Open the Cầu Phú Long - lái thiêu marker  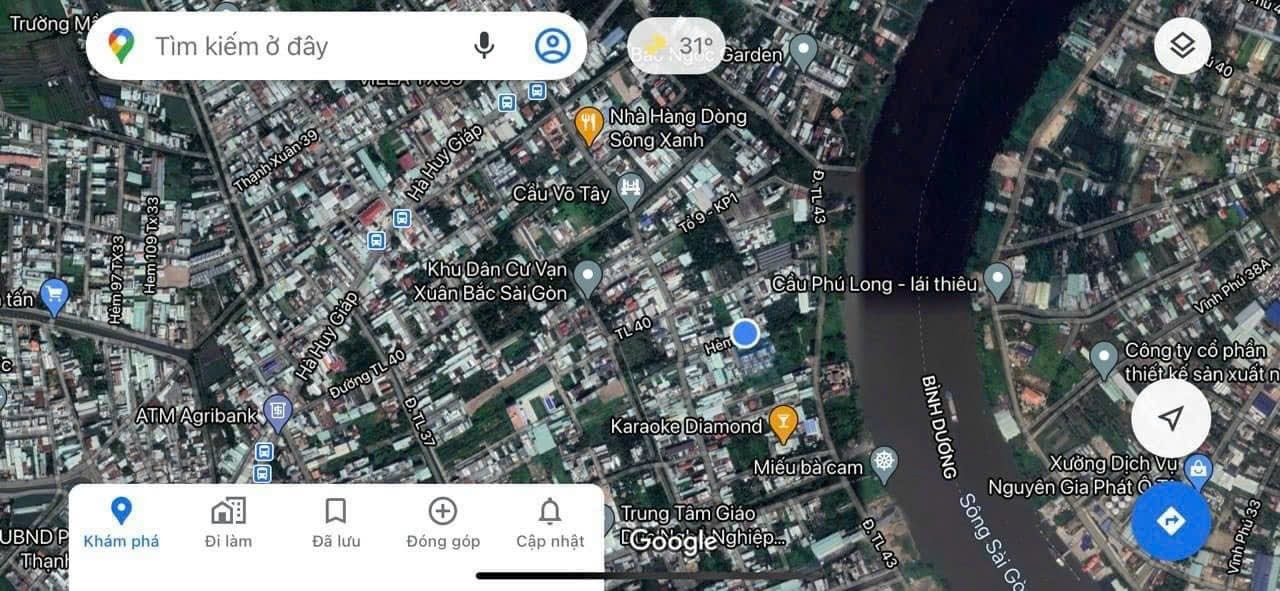(998, 281)
